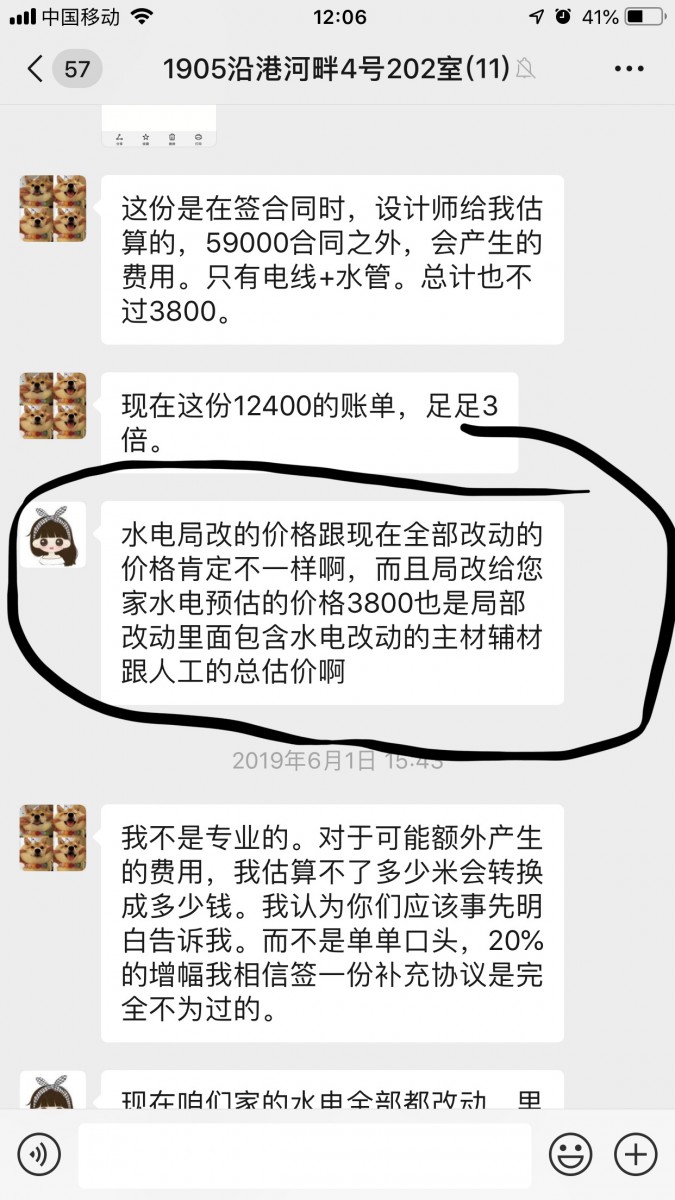Open the emoji sticker panel
The image size is (675, 1200).
570,1156
